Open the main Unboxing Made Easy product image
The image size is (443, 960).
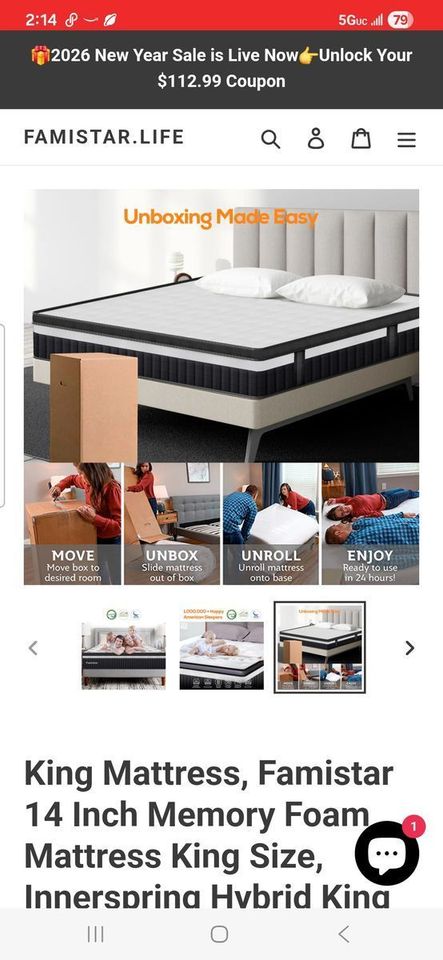(x=222, y=387)
